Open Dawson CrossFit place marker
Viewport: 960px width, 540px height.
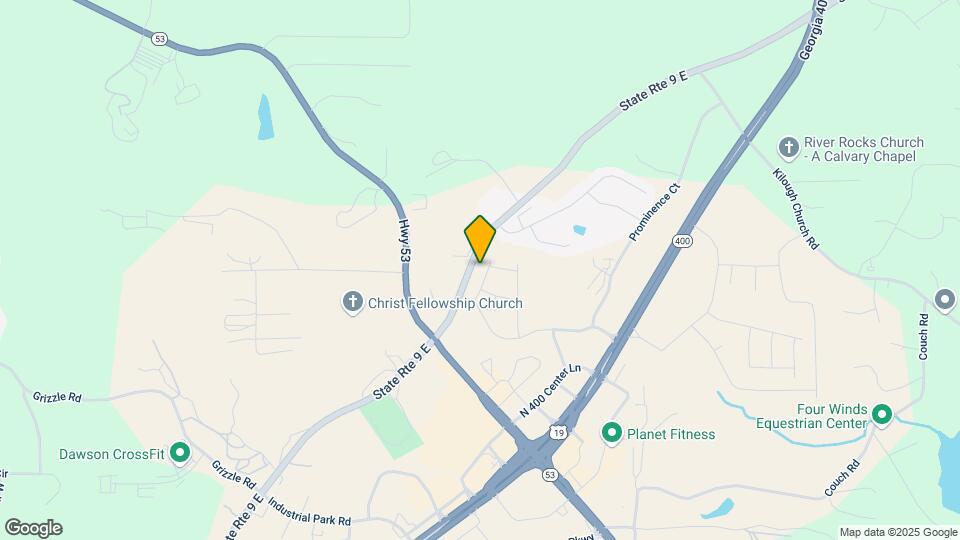click(x=180, y=453)
